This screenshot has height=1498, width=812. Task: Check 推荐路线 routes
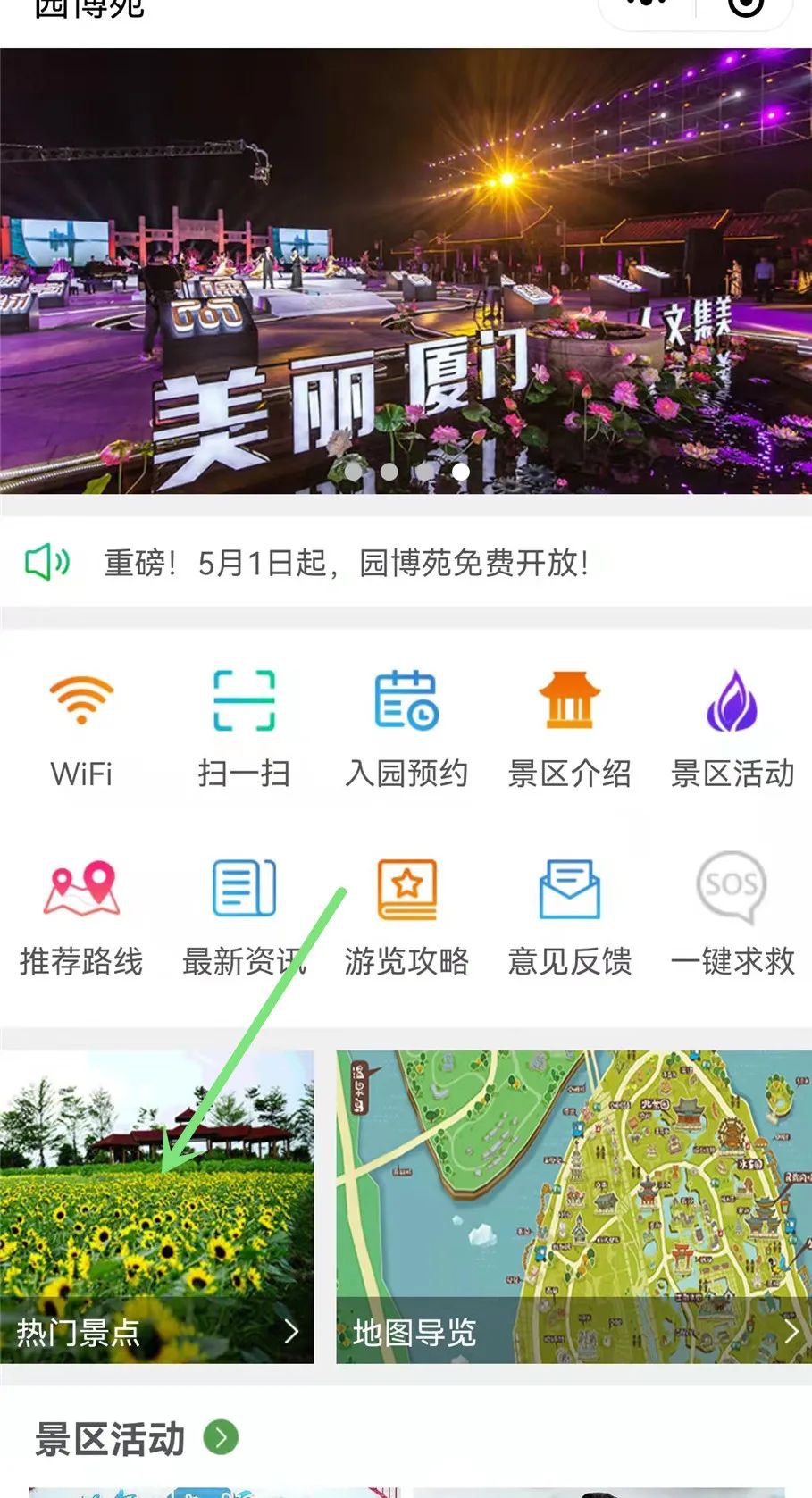pos(81,916)
